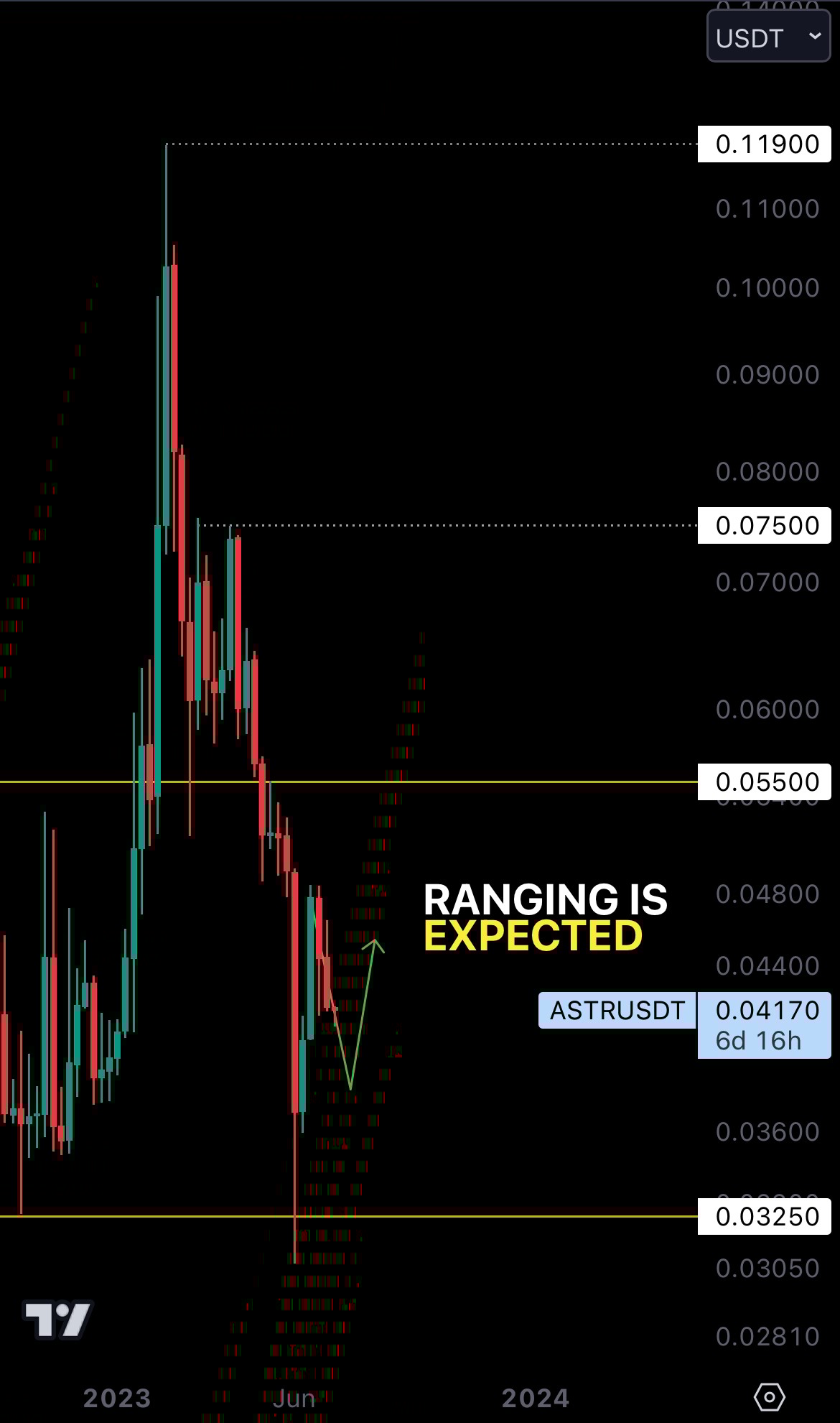Open the chart scale settings icon

(769, 1396)
